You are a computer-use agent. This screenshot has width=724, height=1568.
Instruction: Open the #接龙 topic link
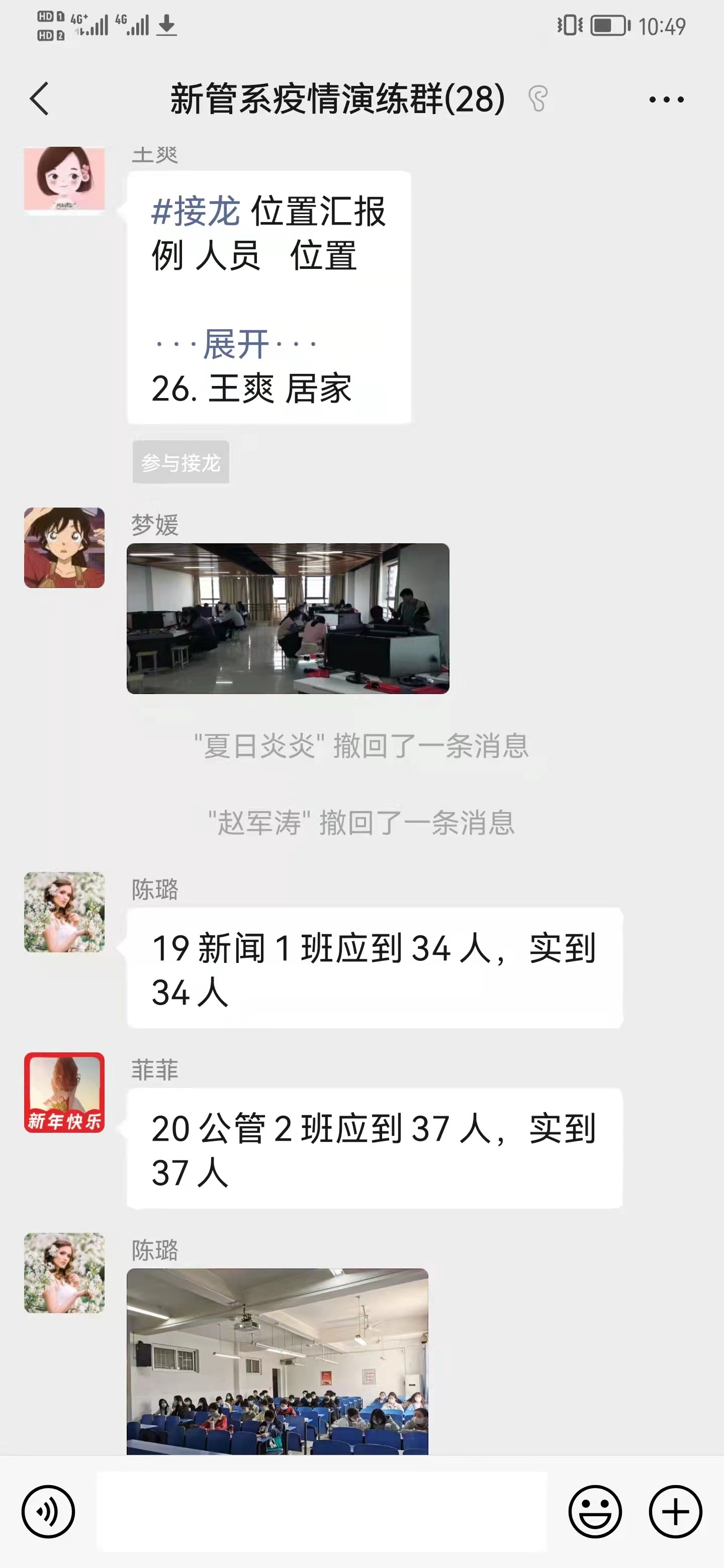click(196, 211)
